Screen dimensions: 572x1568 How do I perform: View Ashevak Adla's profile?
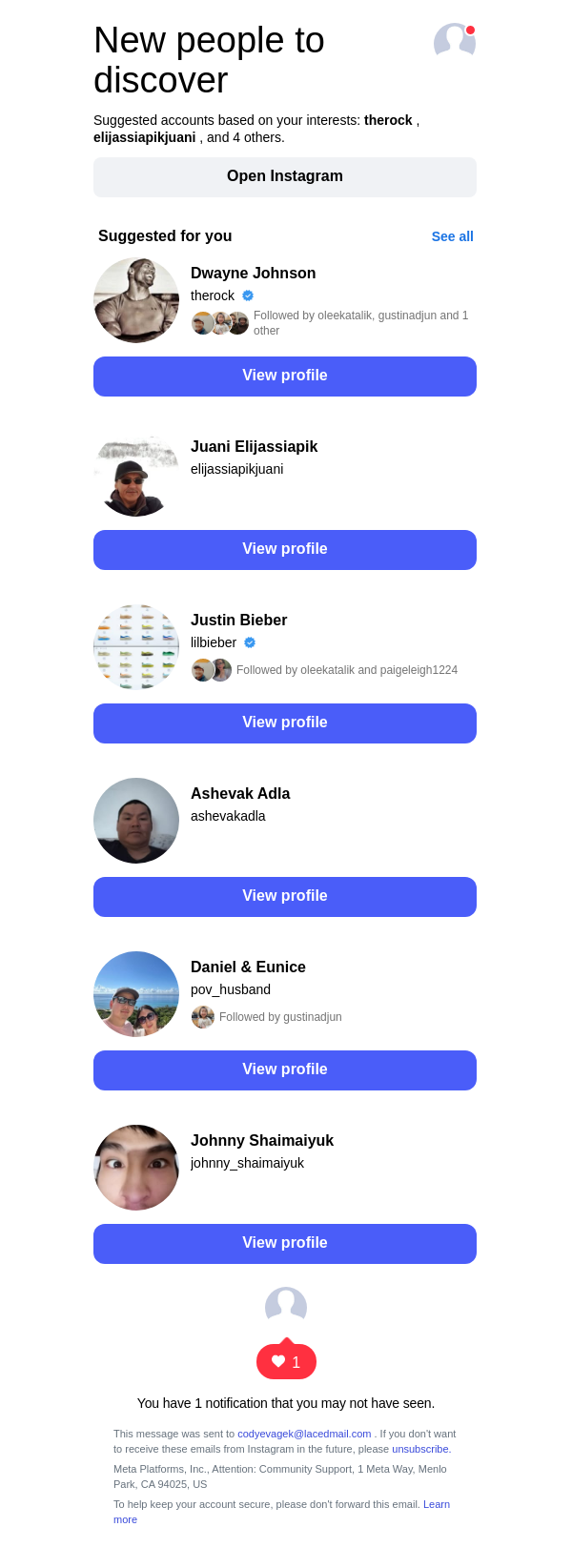(285, 897)
